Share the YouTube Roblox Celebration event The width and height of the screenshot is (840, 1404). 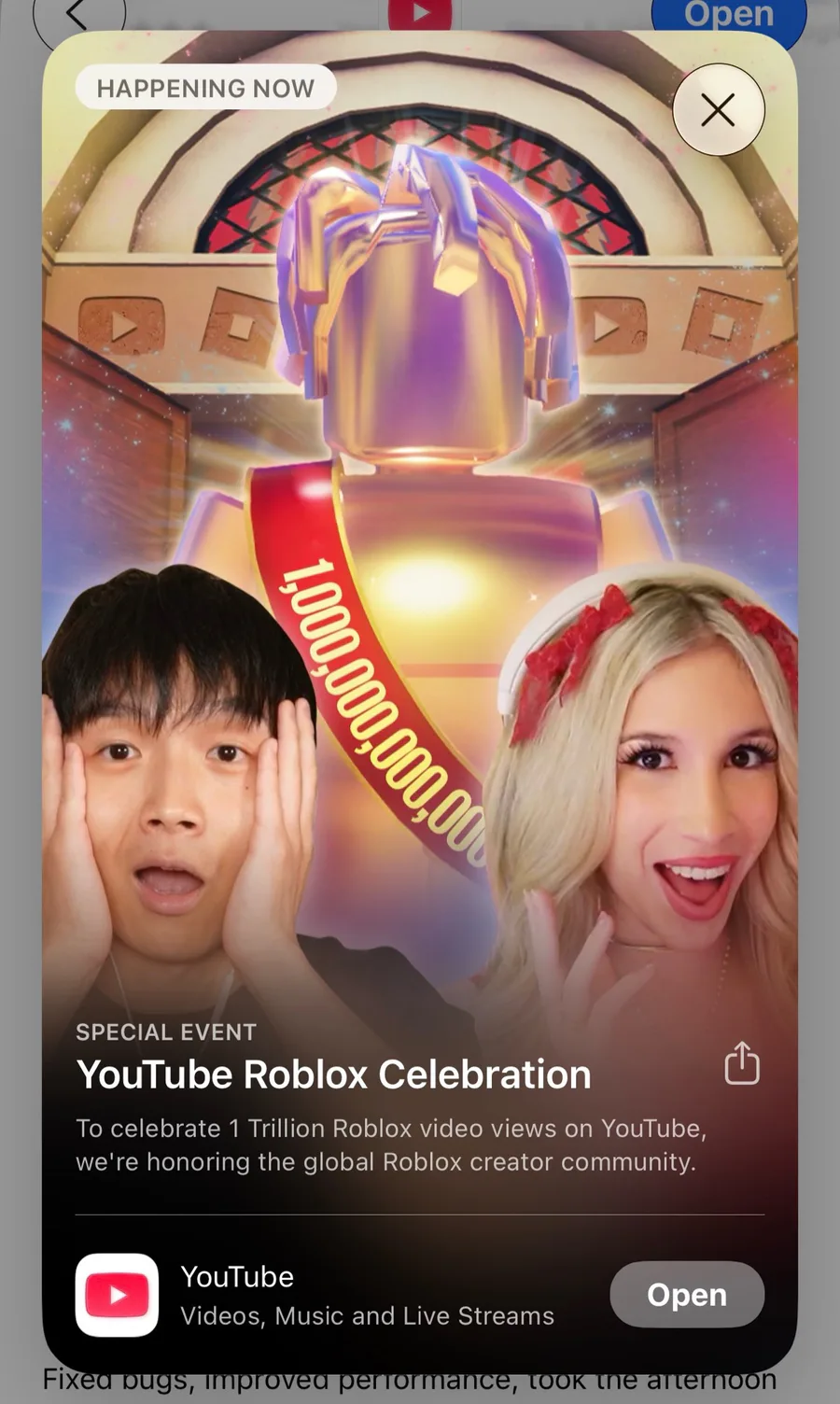(x=742, y=1063)
